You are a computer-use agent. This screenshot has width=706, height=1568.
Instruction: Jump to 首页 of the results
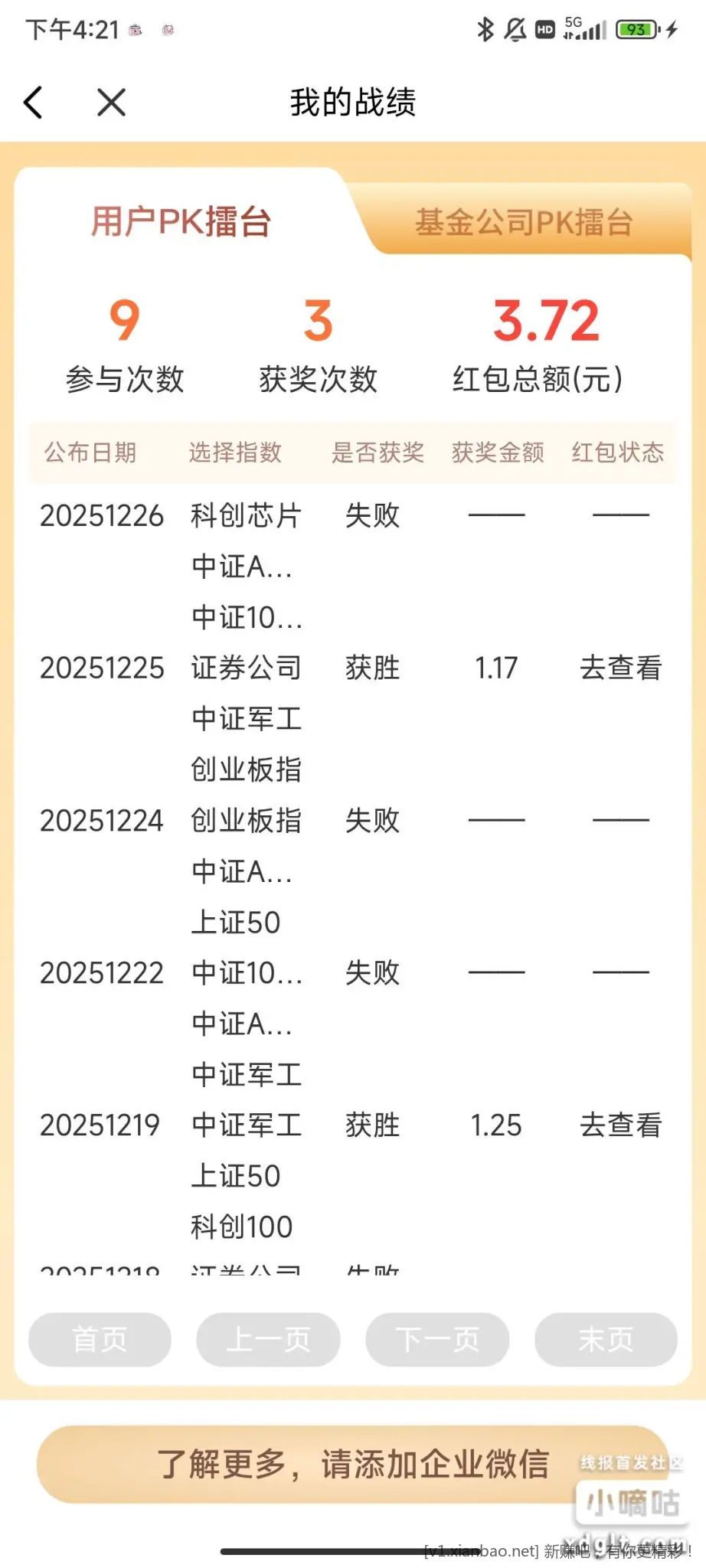coord(100,1340)
